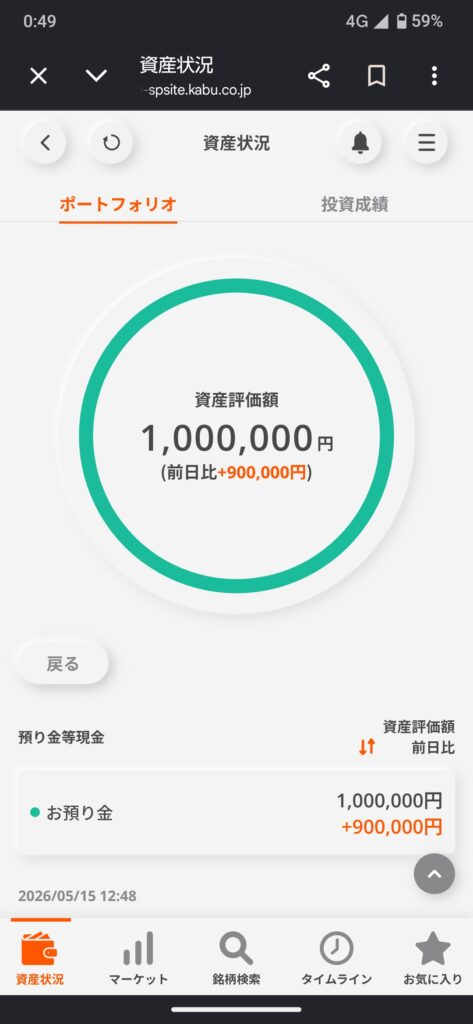Open the お預り金 row
Screen dimensions: 473x1024
click(235, 813)
